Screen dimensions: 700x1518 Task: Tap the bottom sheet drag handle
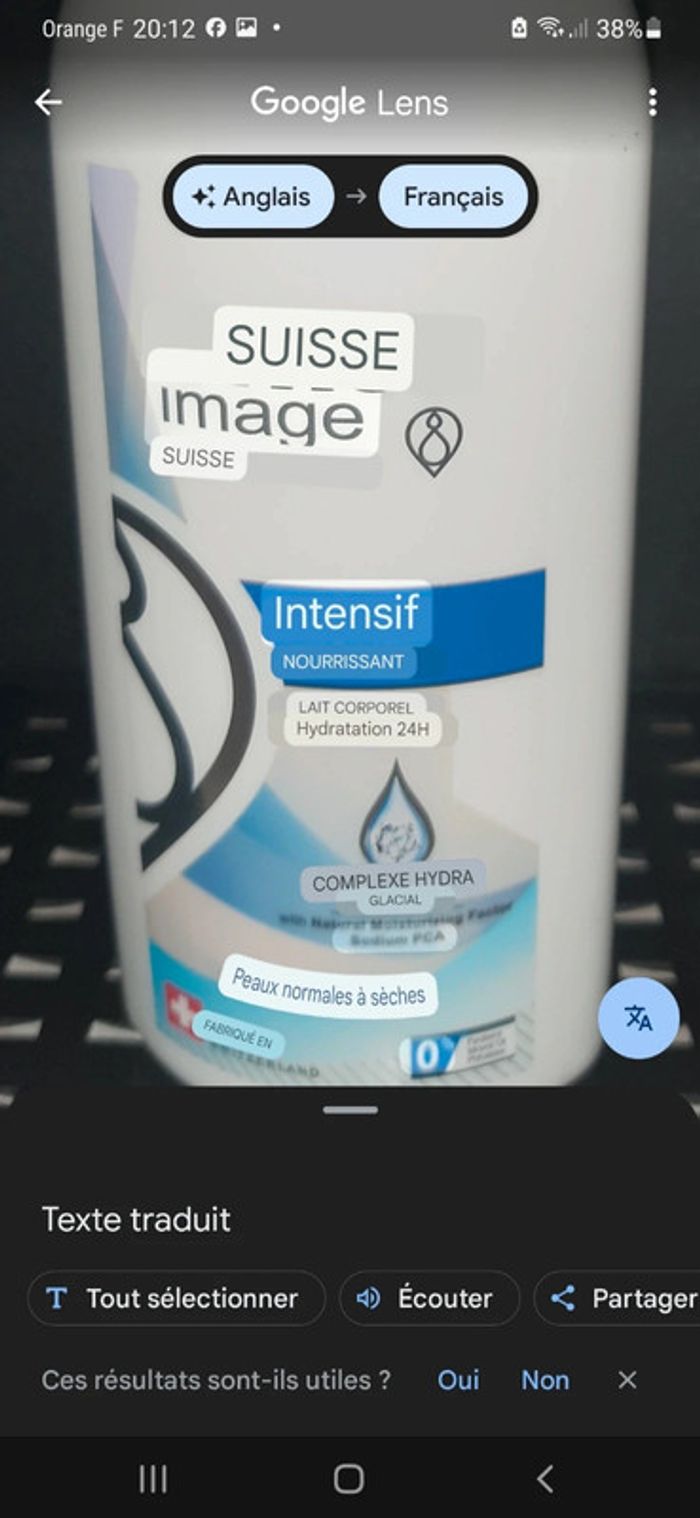[350, 1109]
